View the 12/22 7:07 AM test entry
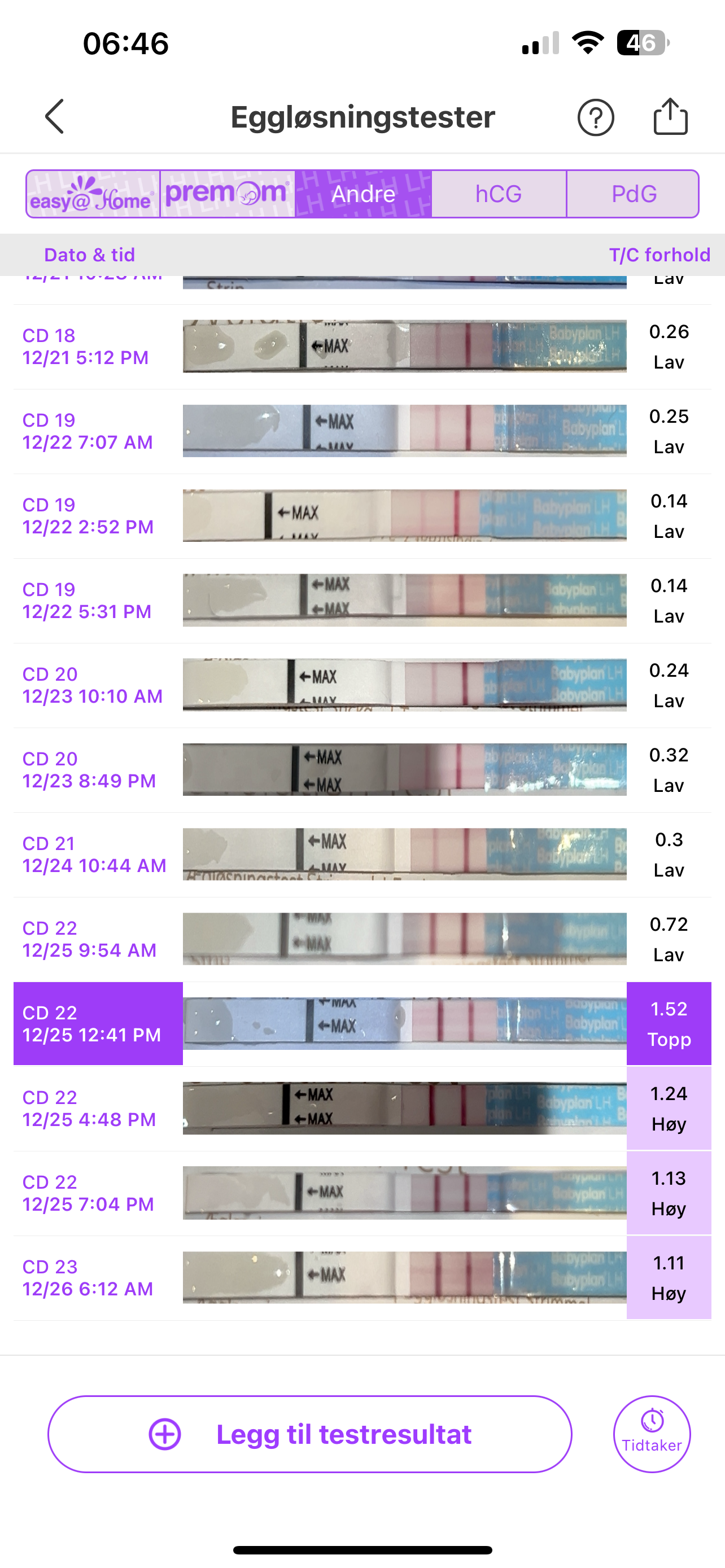The height and width of the screenshot is (1568, 725). point(361,431)
